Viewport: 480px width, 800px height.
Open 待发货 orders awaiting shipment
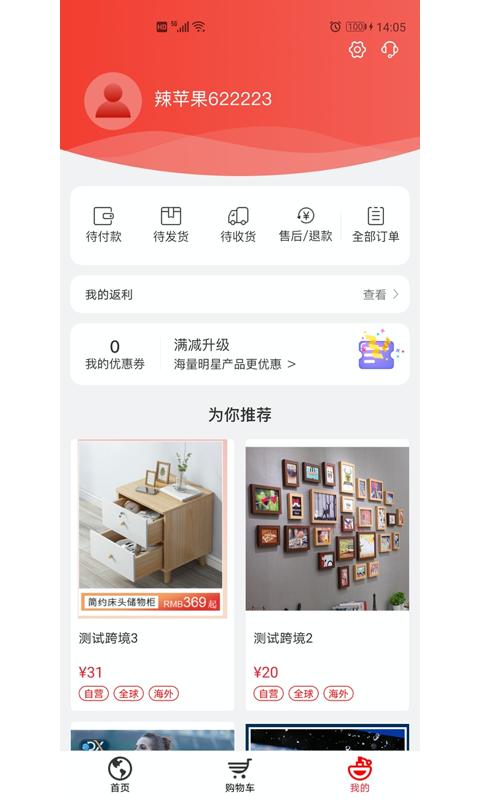(171, 224)
